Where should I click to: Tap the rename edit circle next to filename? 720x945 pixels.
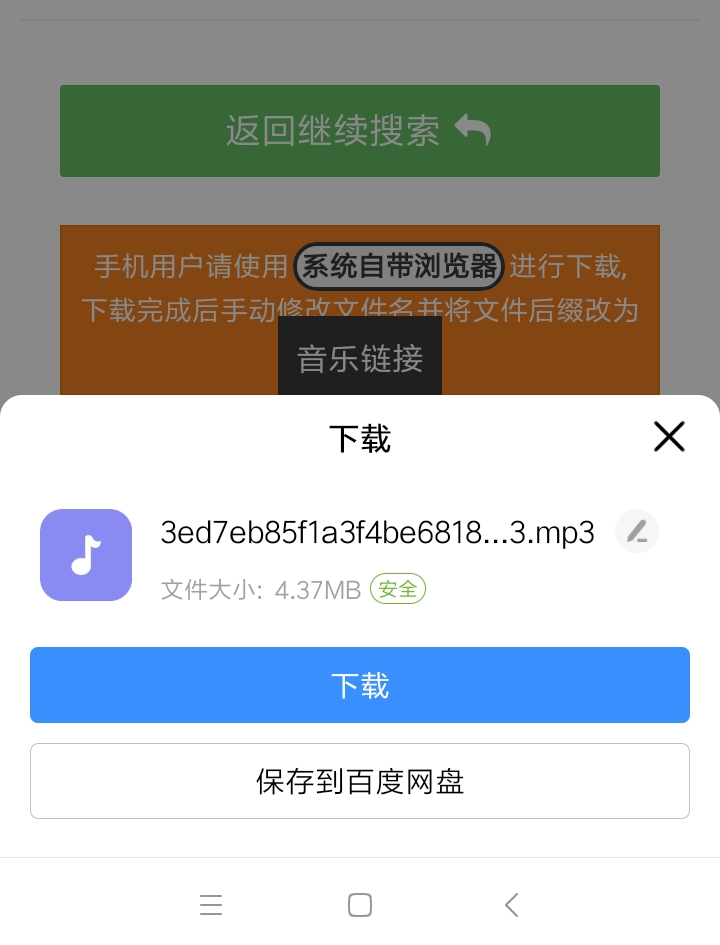point(637,531)
